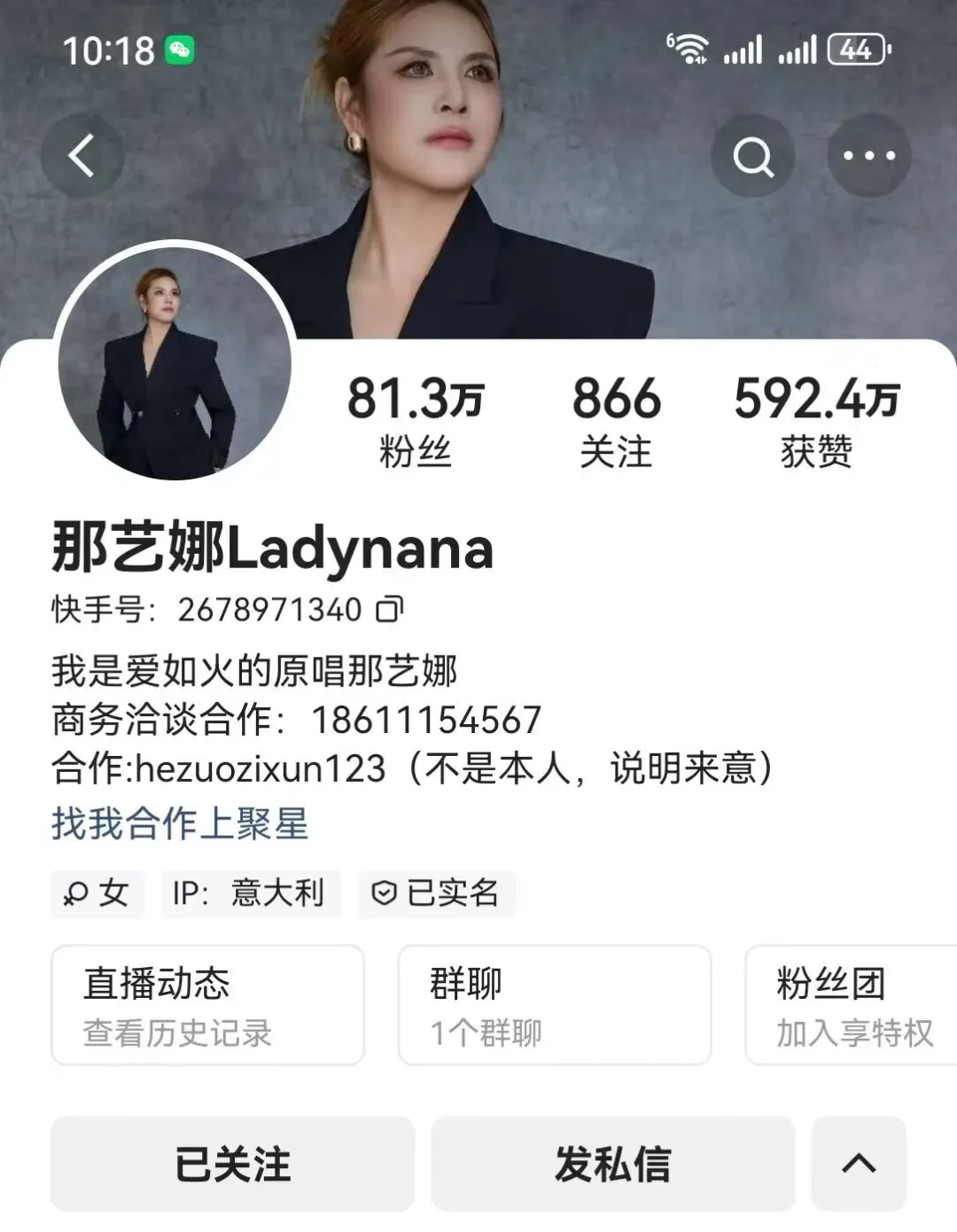View the round profile avatar
The image size is (957, 1232).
click(x=175, y=362)
